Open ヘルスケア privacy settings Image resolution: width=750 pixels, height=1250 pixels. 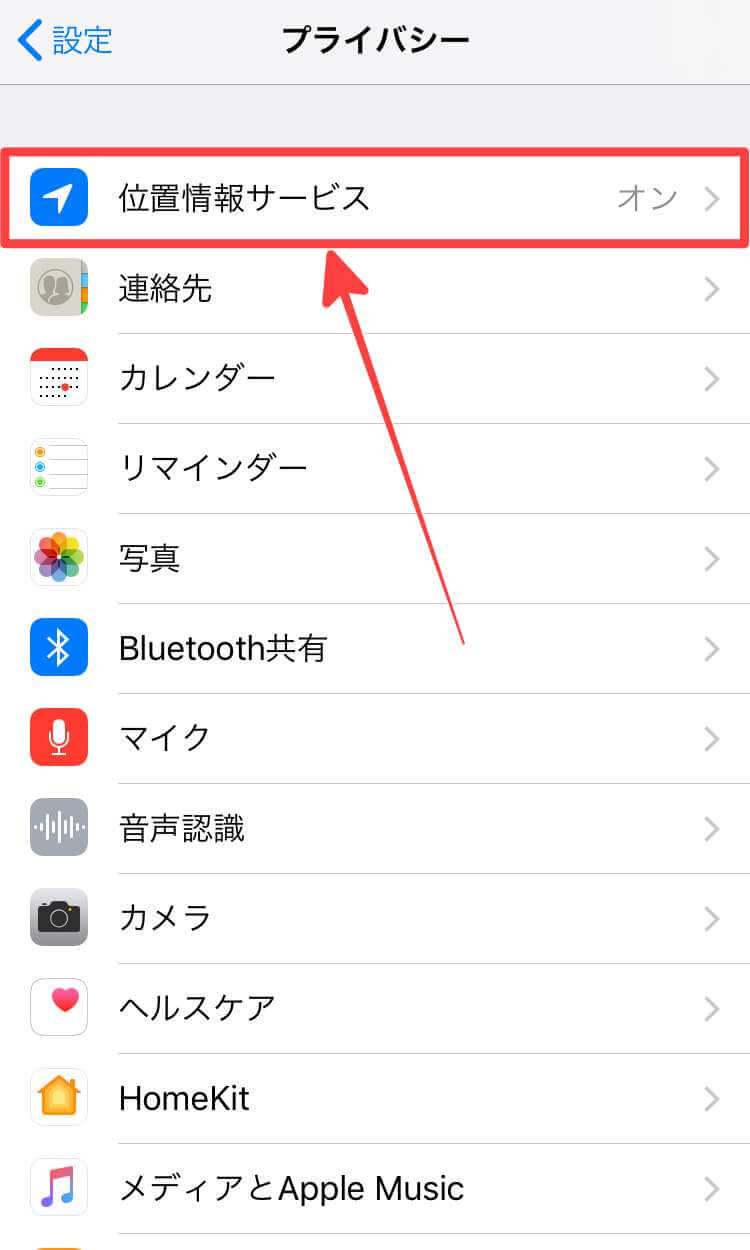pyautogui.click(x=375, y=1008)
